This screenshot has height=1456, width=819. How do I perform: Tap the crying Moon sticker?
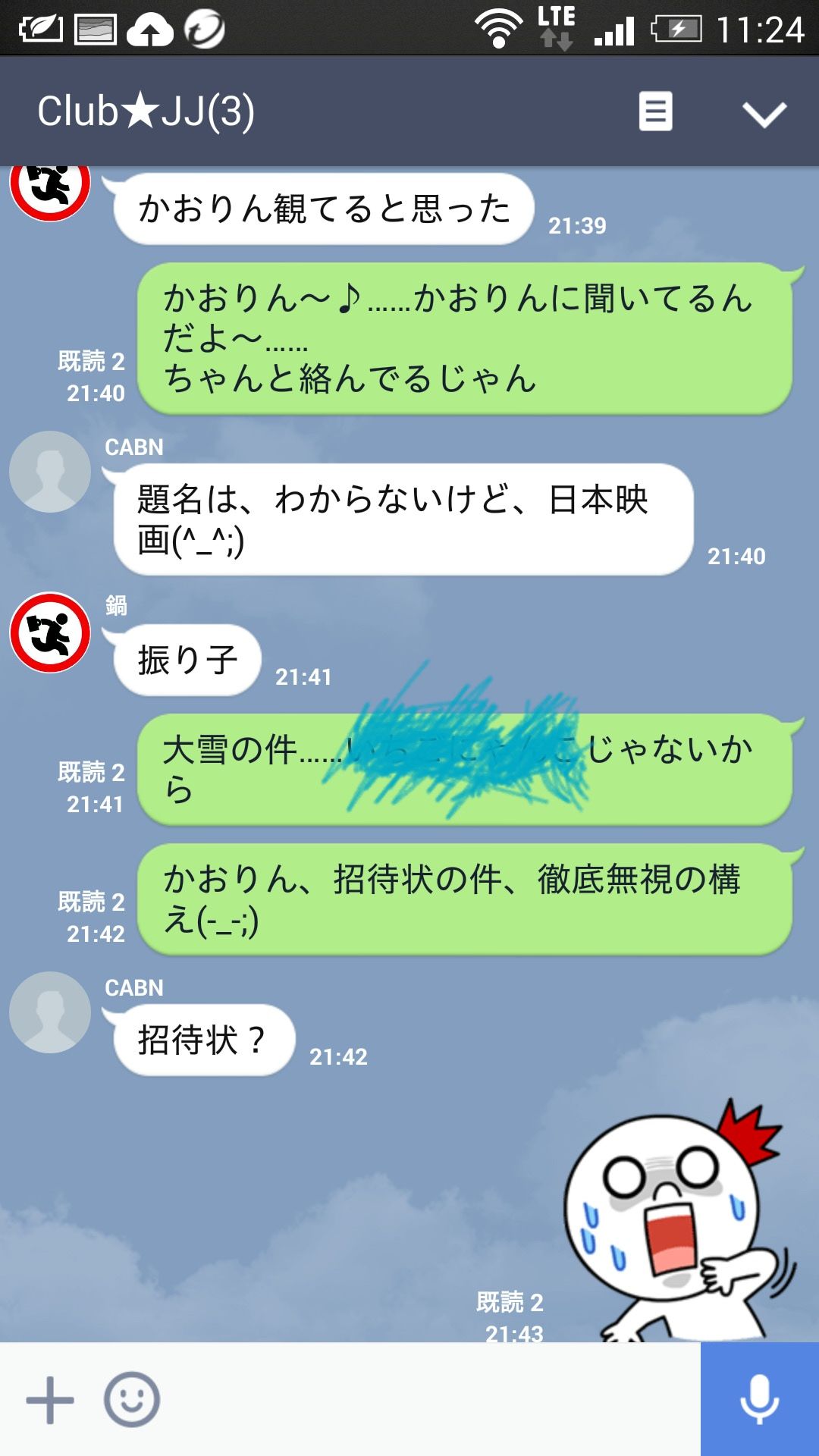679,1221
